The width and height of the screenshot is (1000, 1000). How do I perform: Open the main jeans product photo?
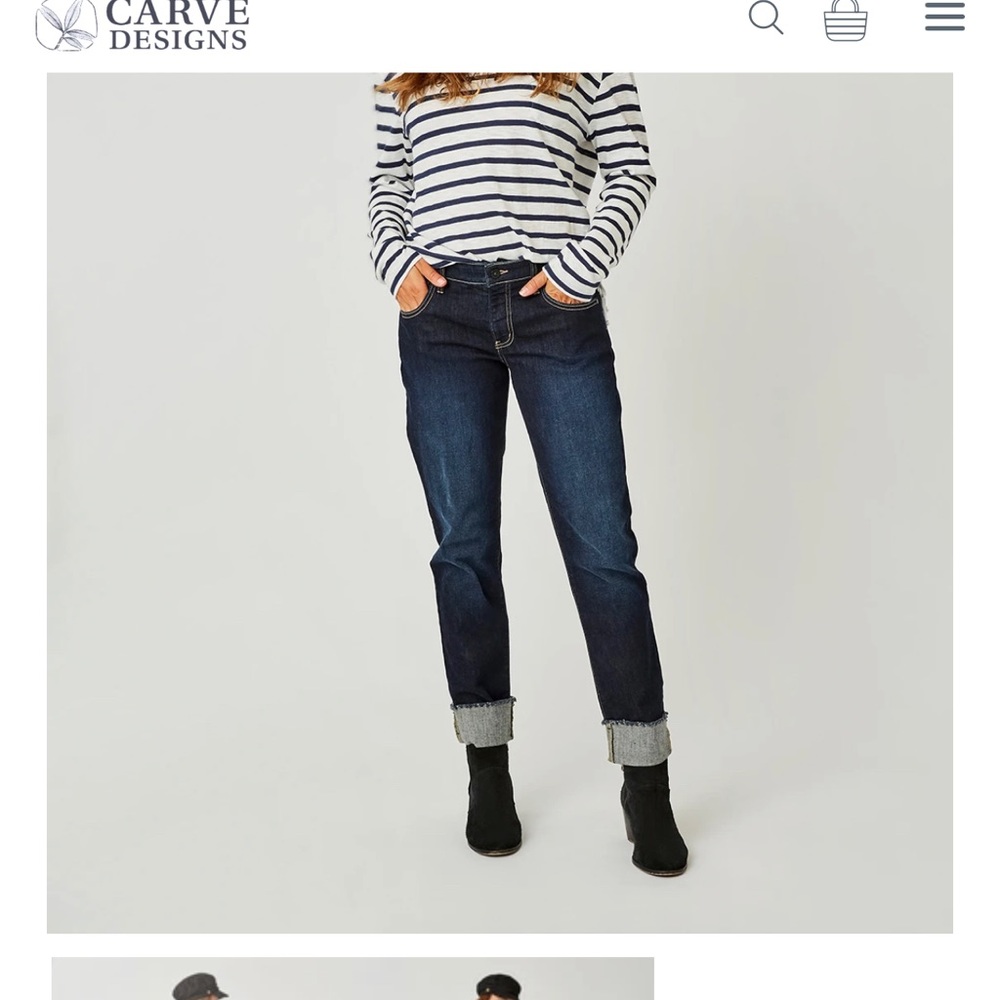pos(499,500)
